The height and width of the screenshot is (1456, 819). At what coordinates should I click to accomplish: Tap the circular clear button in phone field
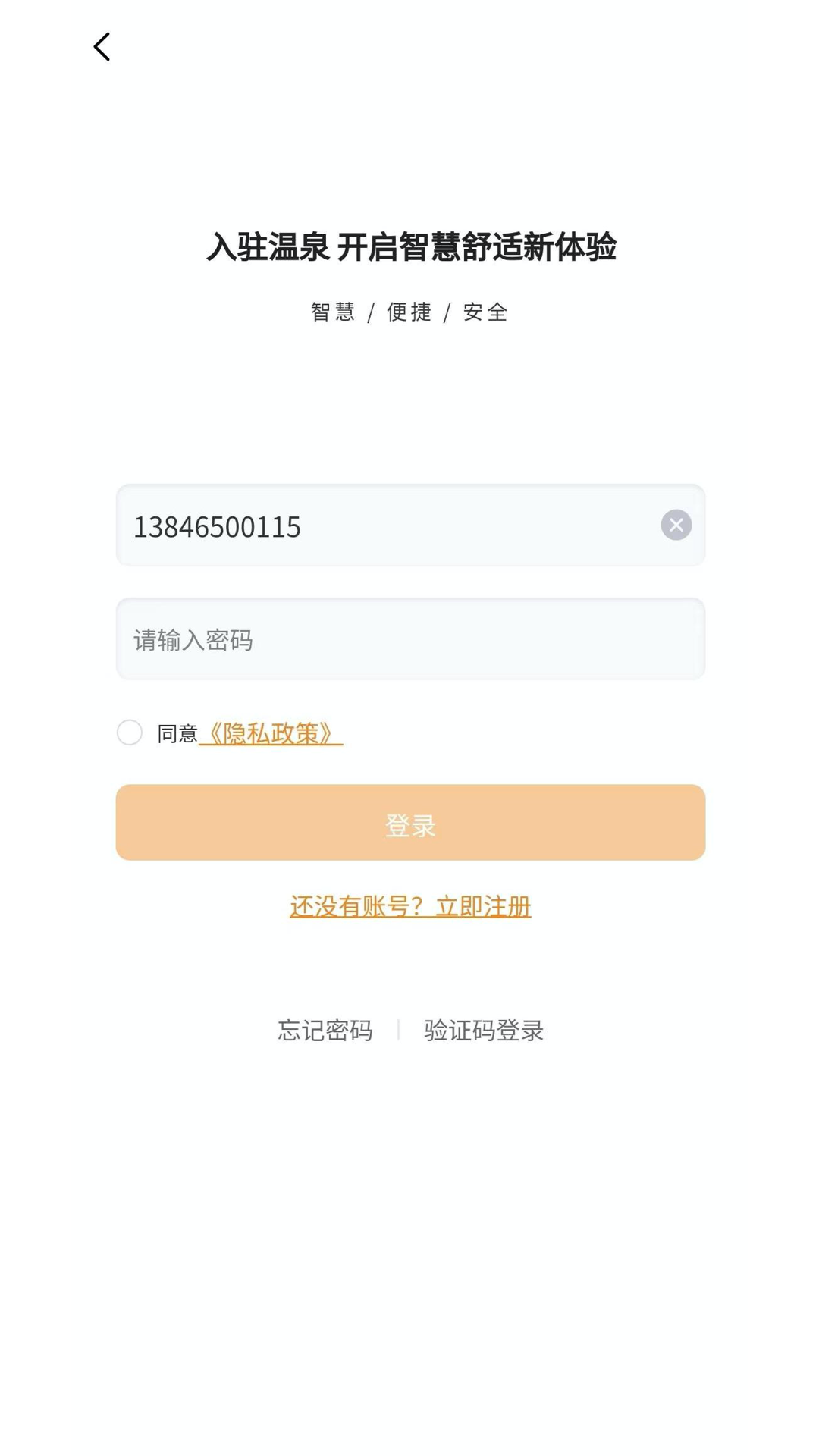(x=676, y=525)
